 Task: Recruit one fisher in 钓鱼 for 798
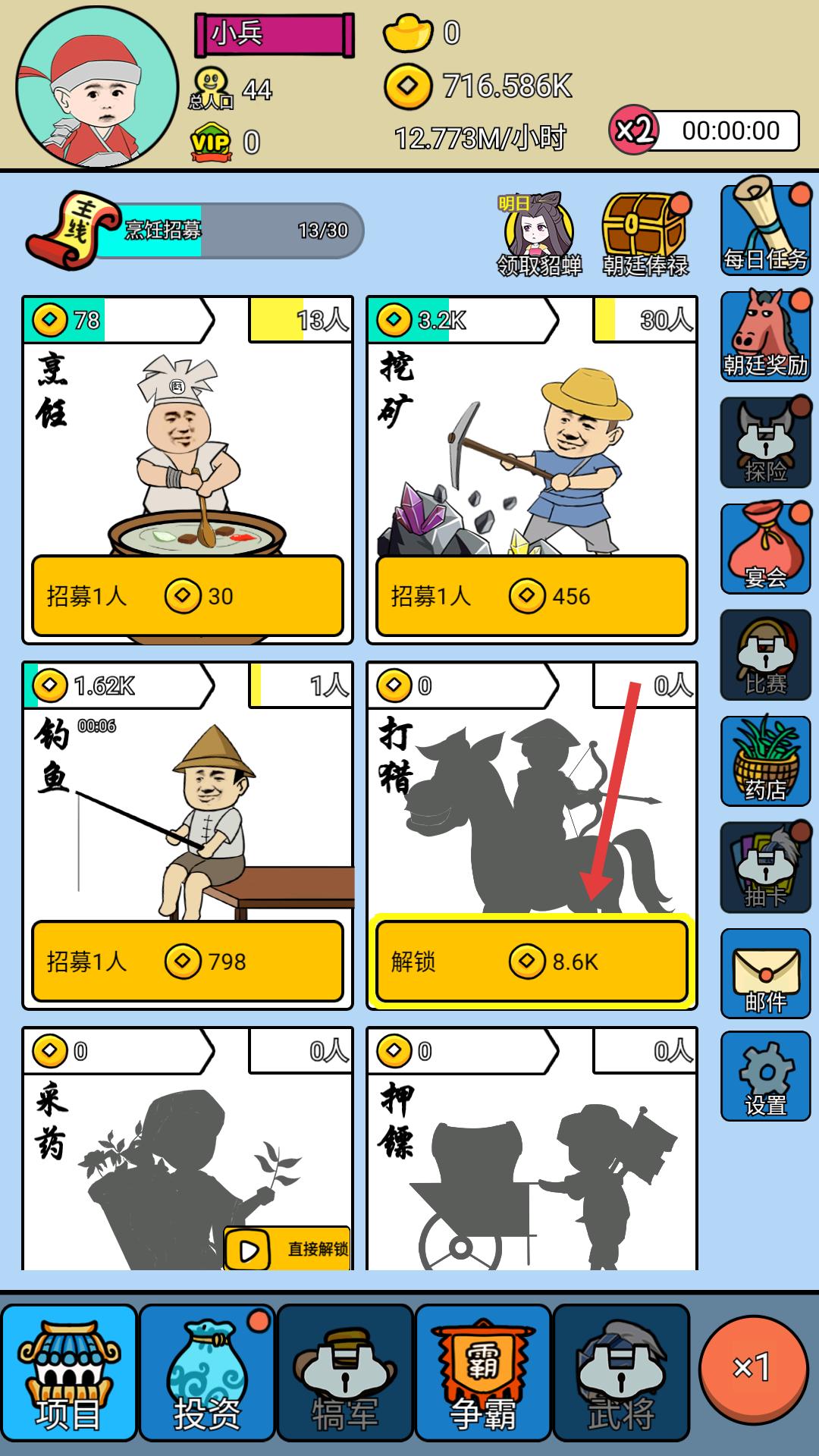(187, 962)
